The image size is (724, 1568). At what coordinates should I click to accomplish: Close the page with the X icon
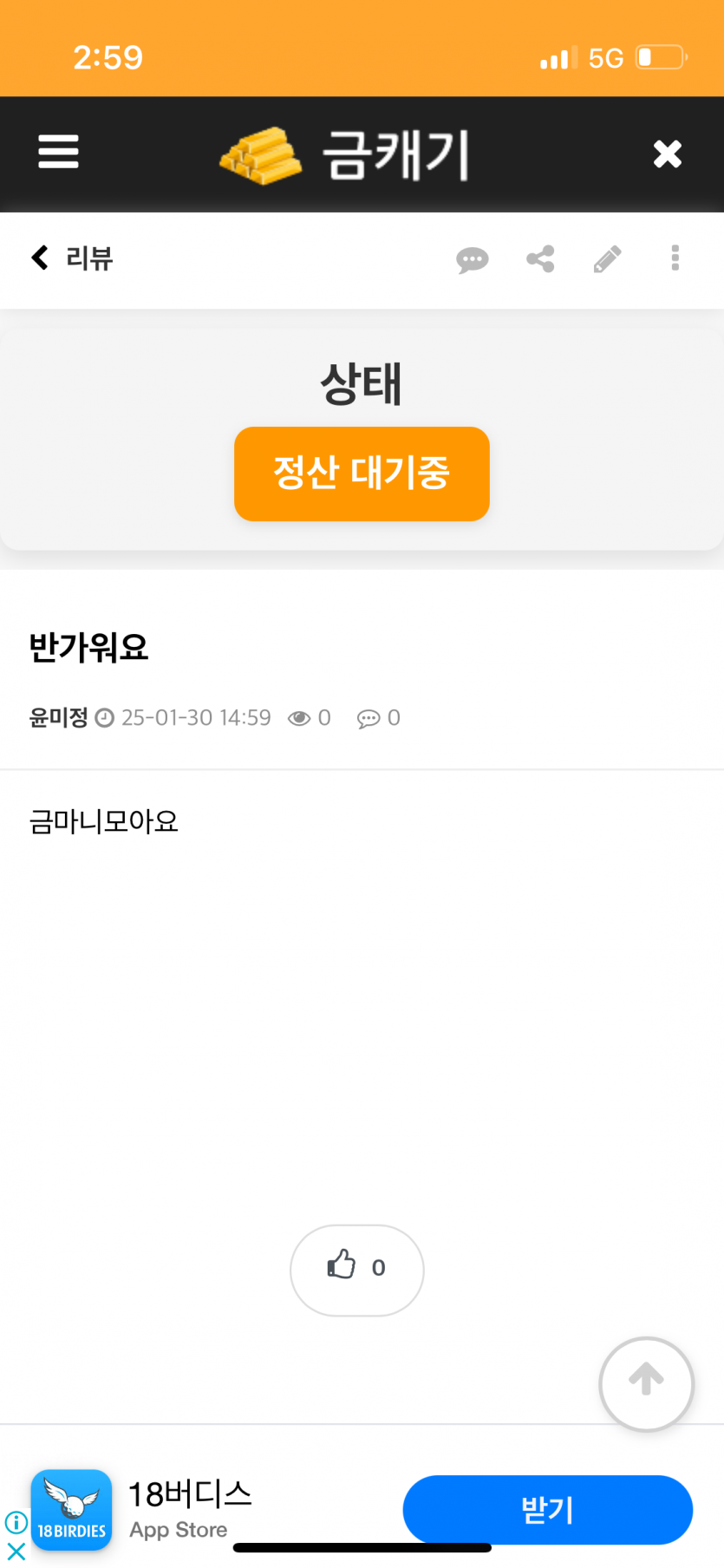pos(667,154)
